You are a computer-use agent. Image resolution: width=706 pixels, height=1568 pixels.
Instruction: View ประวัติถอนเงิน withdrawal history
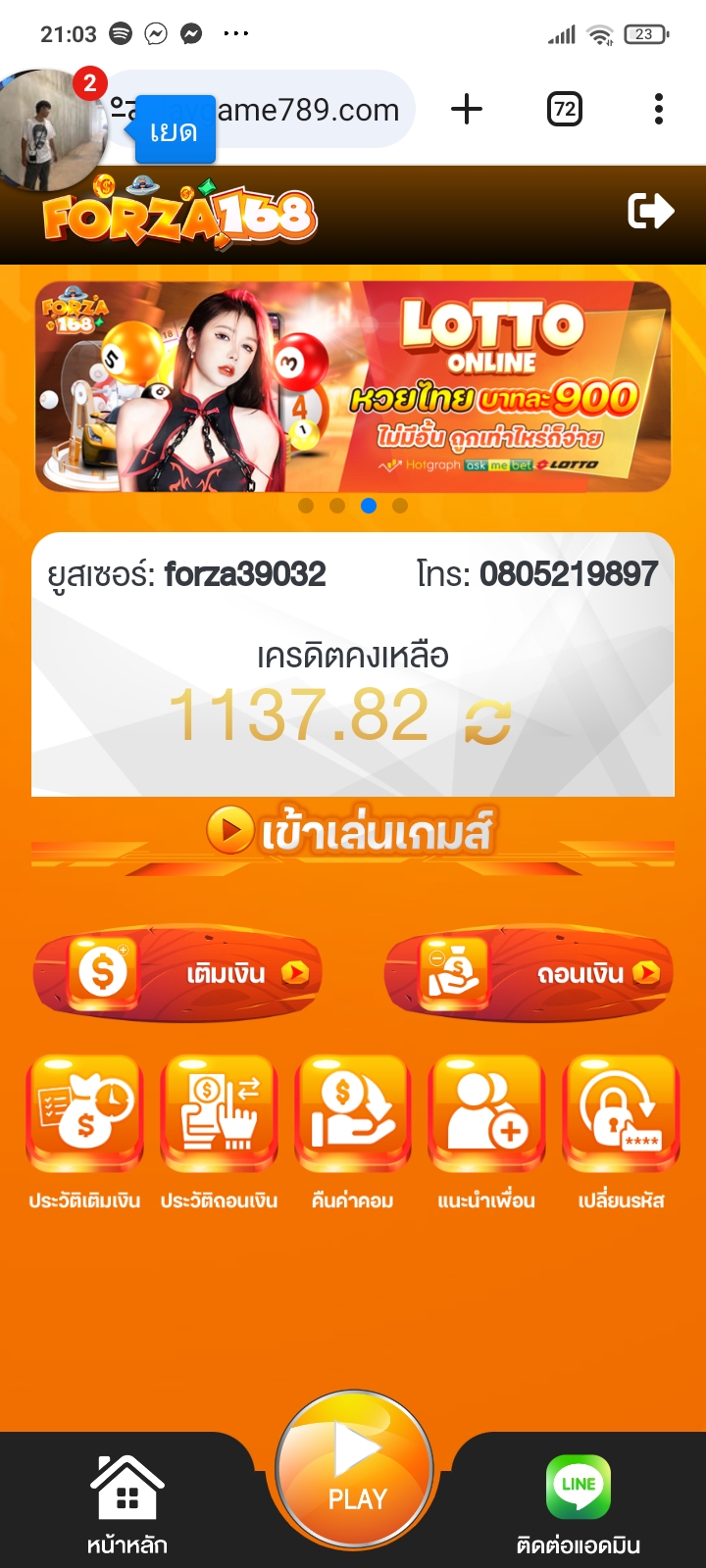coord(220,1132)
